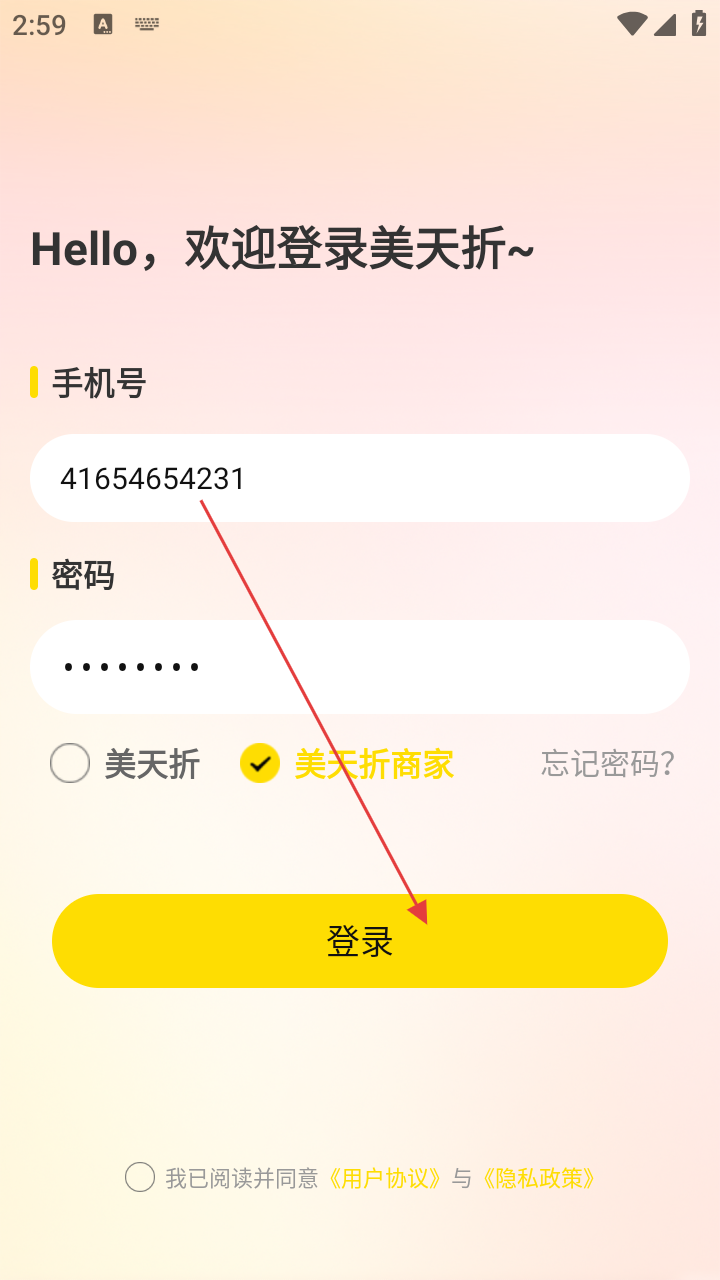Focus the password field
The width and height of the screenshot is (720, 1280).
pos(360,666)
